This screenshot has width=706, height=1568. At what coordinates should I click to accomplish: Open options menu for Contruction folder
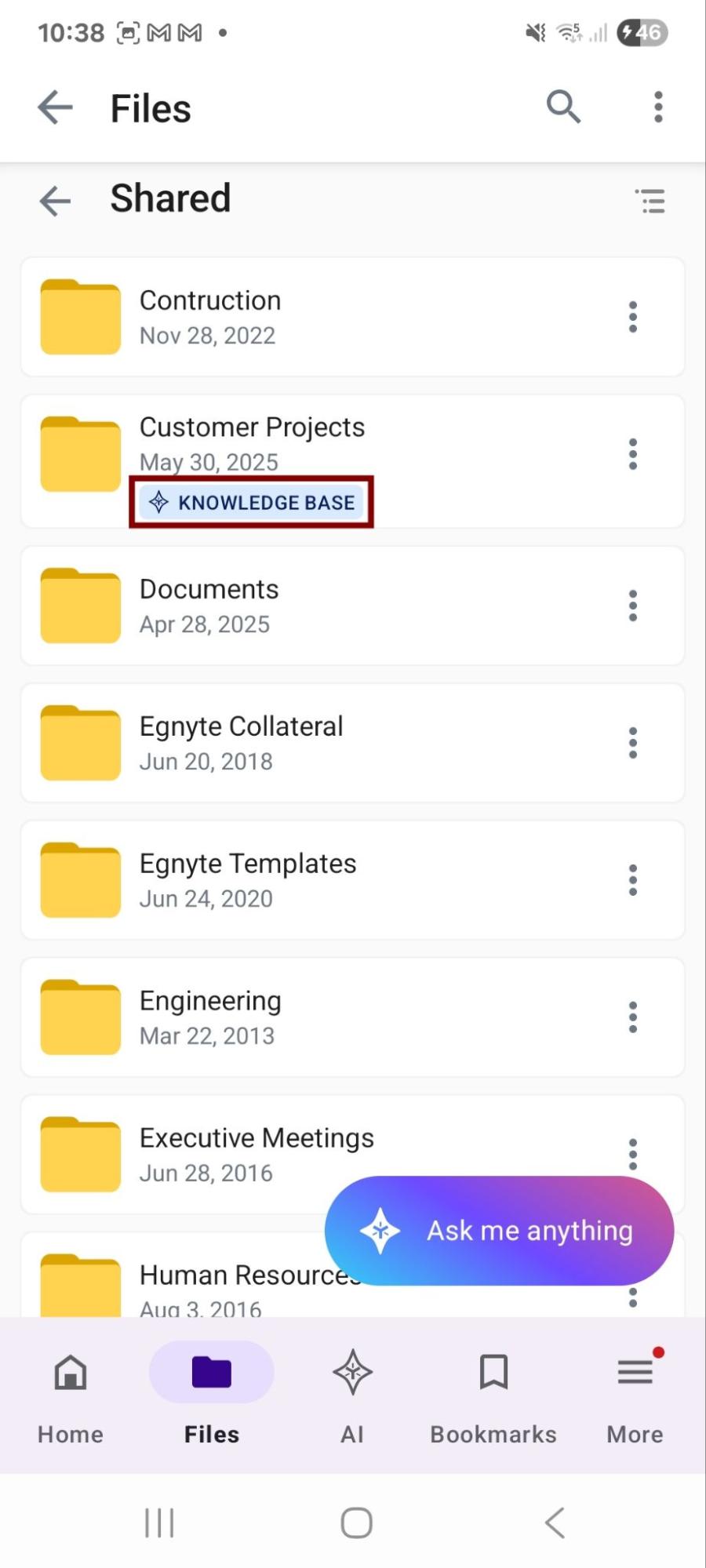[633, 316]
